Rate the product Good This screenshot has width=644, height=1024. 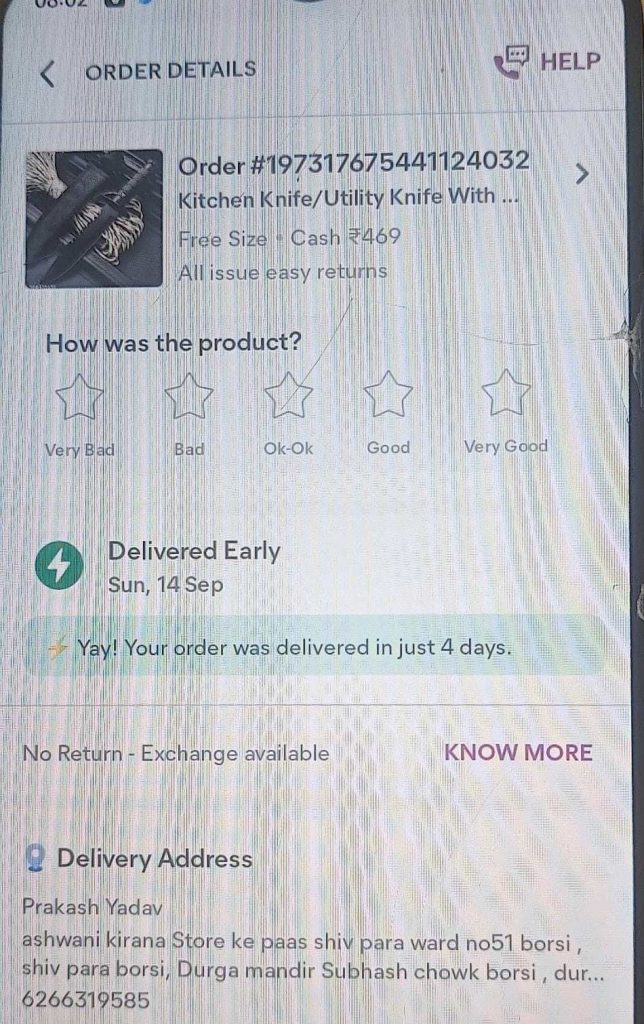click(388, 396)
